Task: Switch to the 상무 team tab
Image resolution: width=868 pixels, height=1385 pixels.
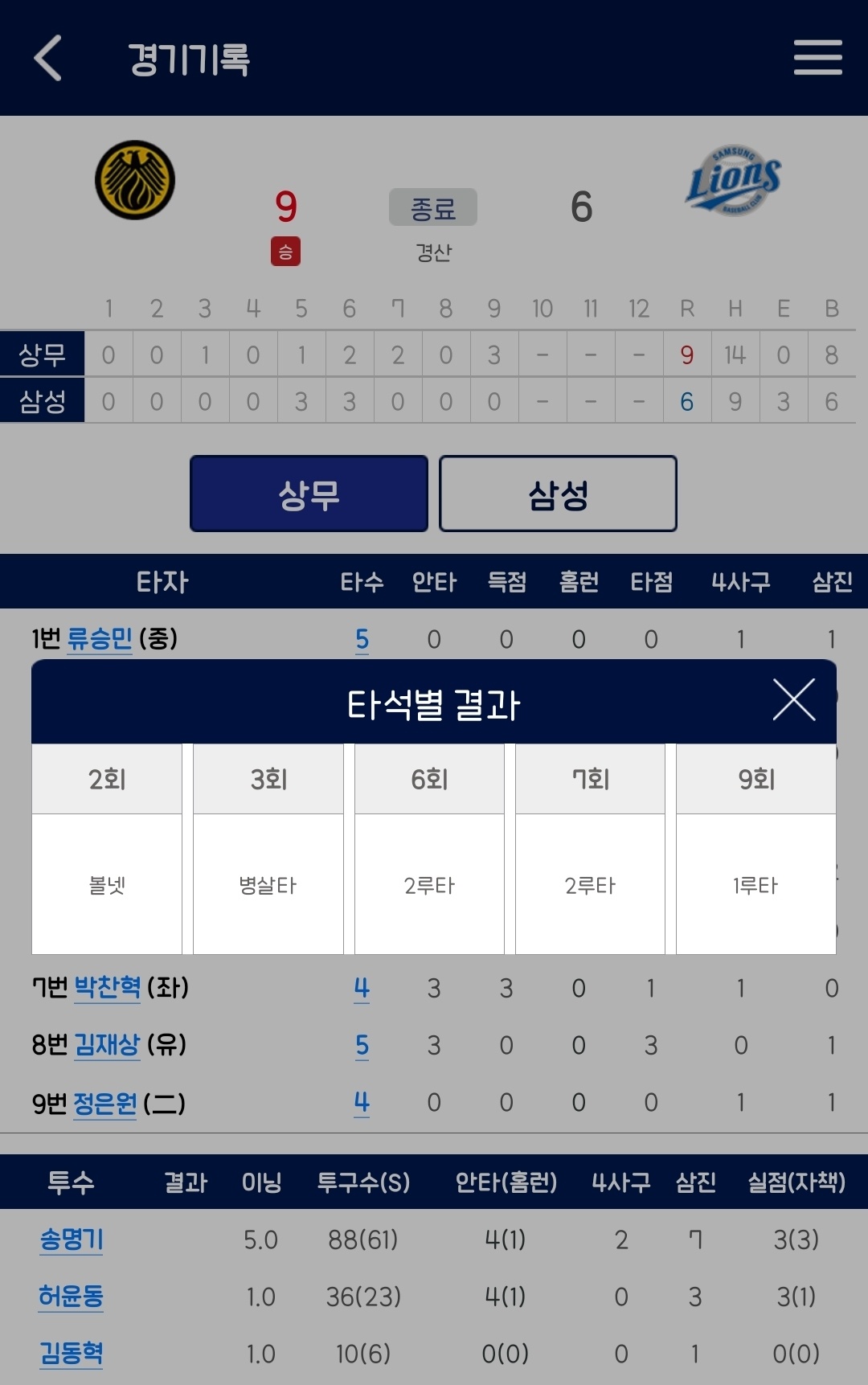Action: [x=309, y=494]
